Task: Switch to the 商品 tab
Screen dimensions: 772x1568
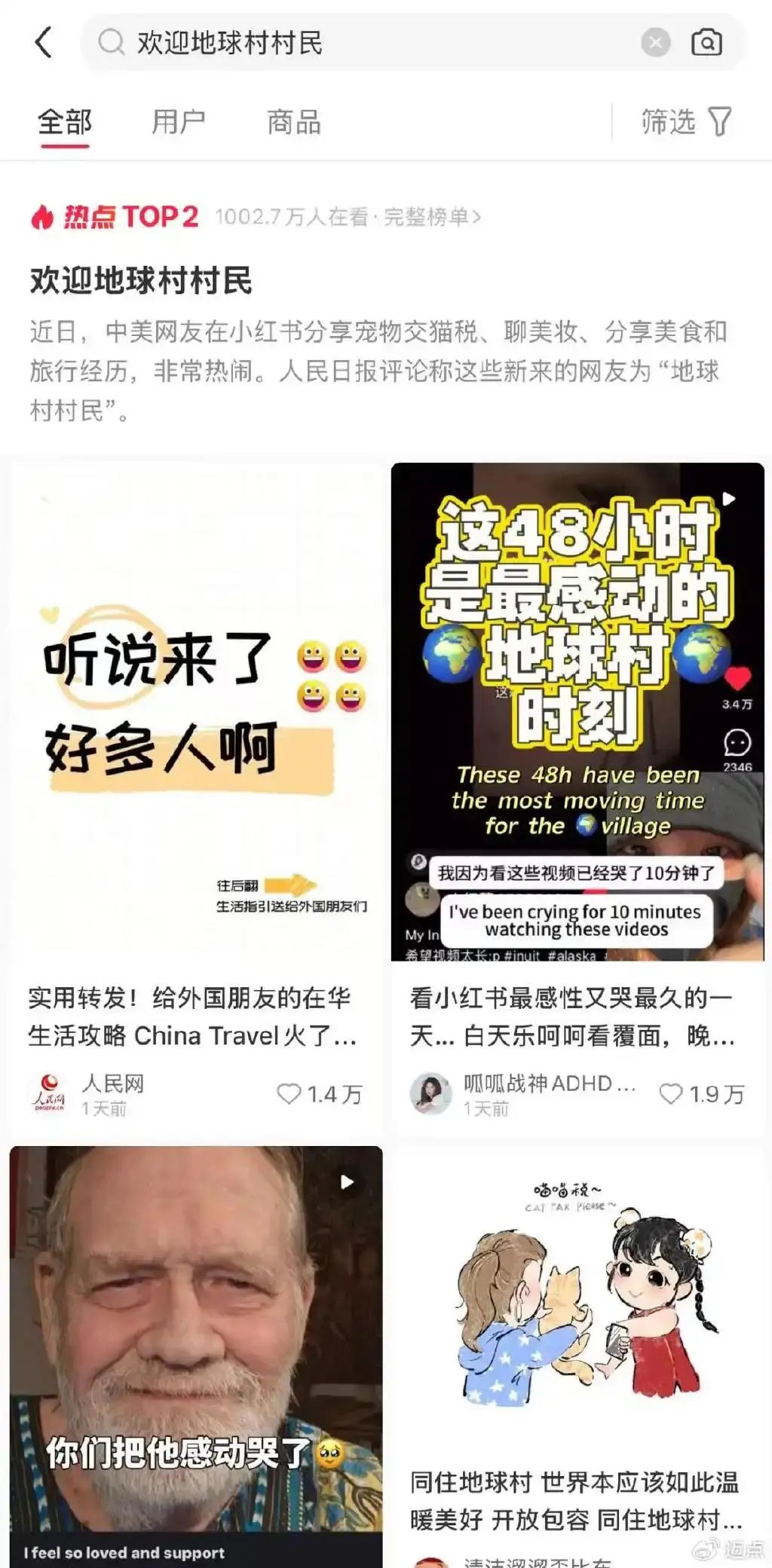Action: (293, 122)
